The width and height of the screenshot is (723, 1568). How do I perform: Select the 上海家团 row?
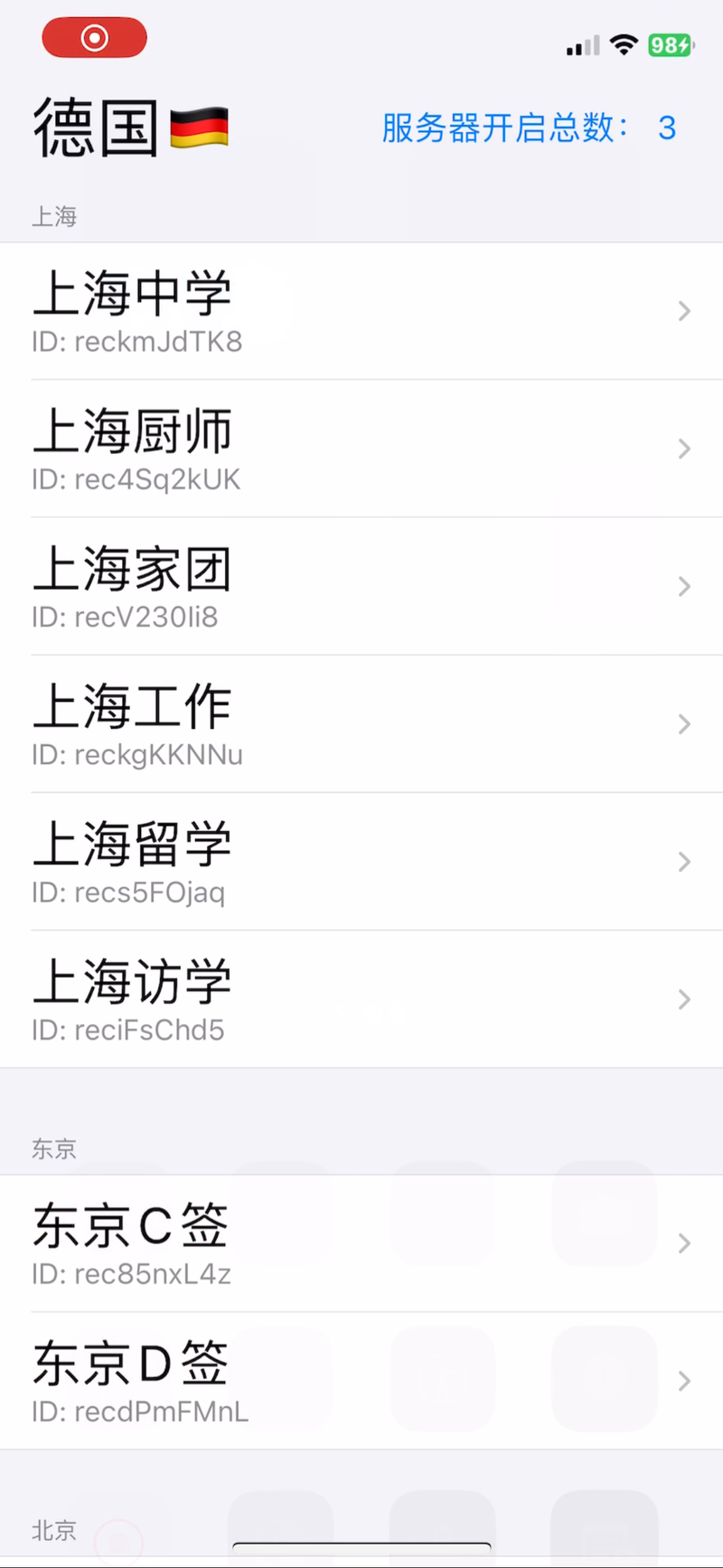[x=361, y=586]
